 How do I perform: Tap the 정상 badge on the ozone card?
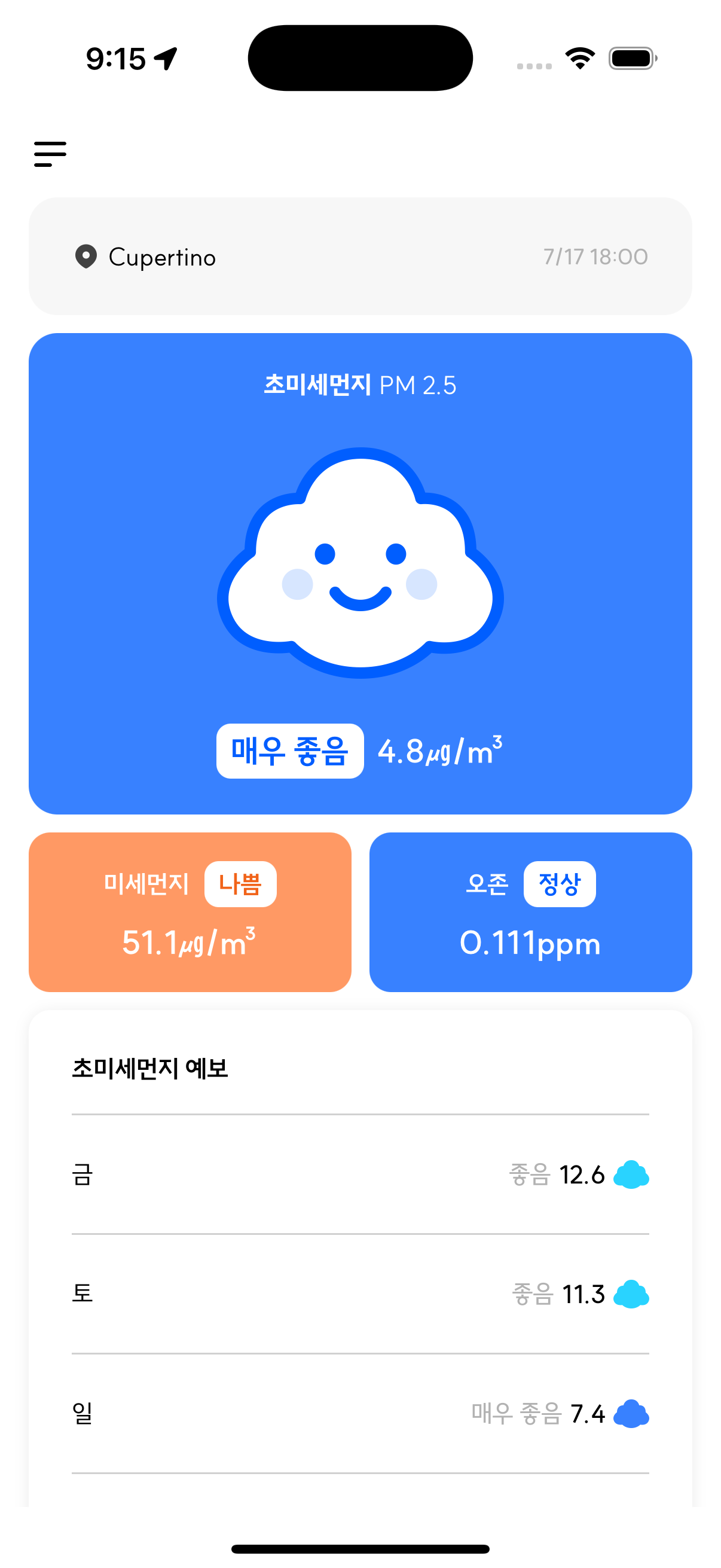[x=560, y=884]
